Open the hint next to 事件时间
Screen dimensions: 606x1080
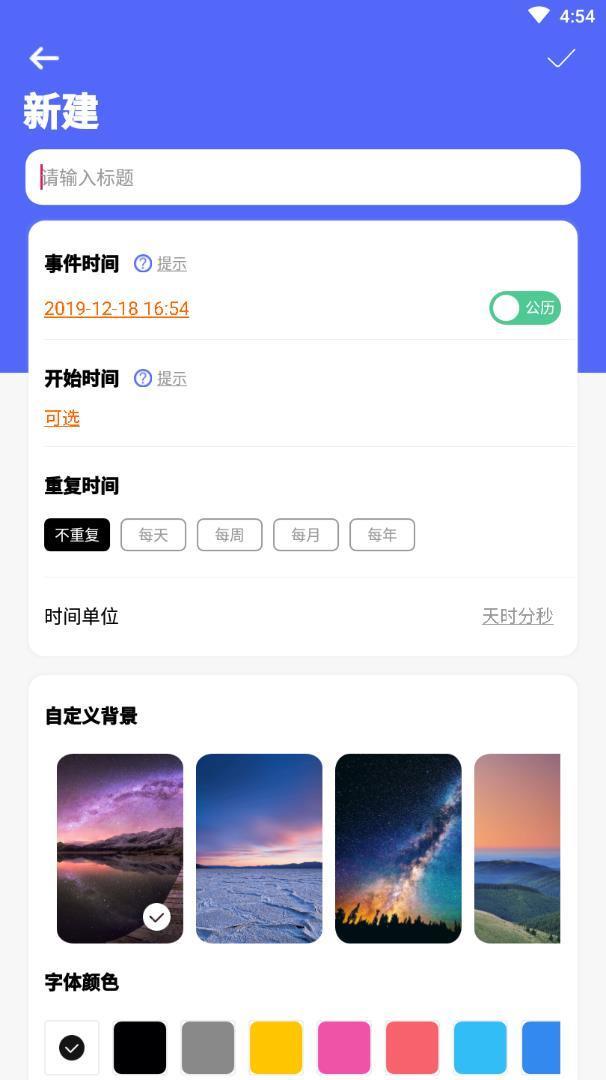(161, 264)
